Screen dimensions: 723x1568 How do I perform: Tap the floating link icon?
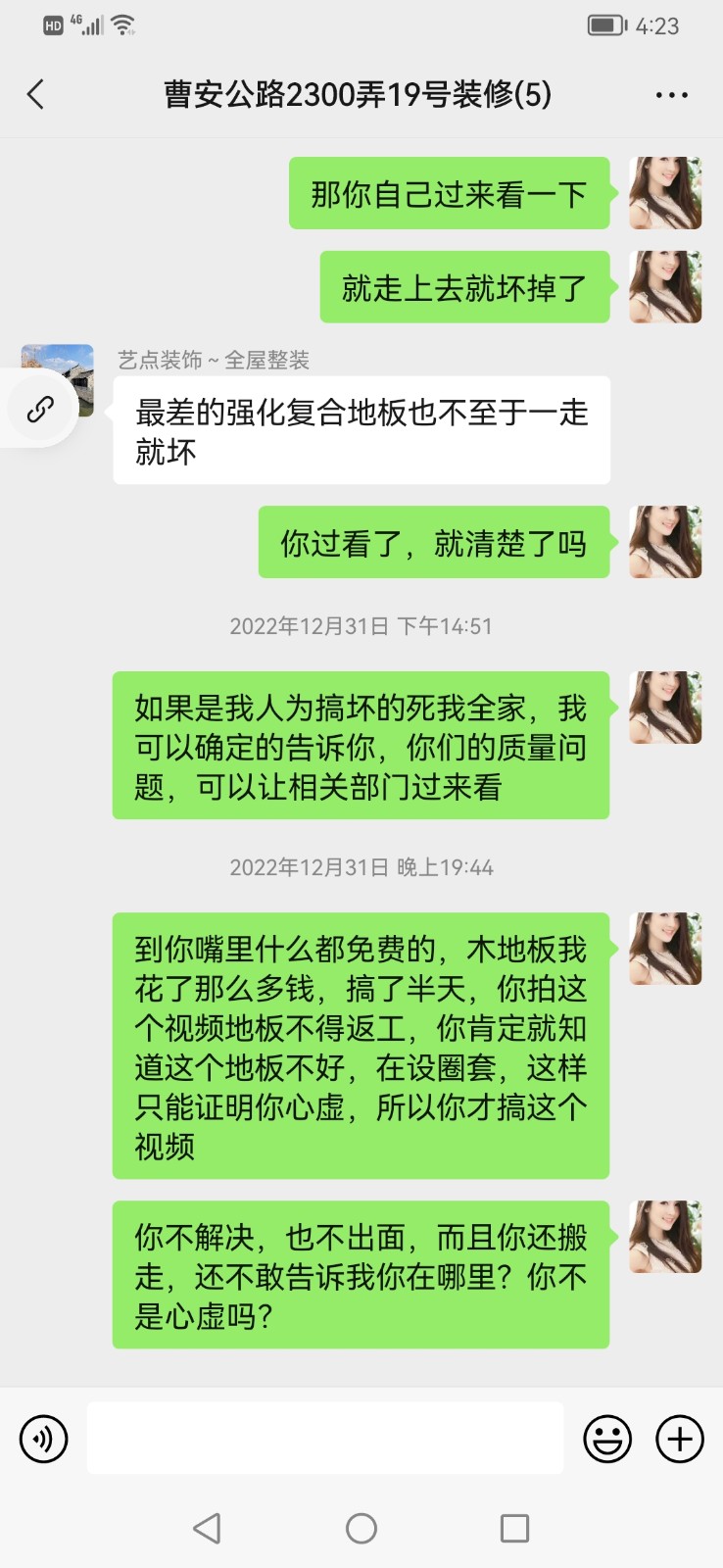[x=40, y=409]
